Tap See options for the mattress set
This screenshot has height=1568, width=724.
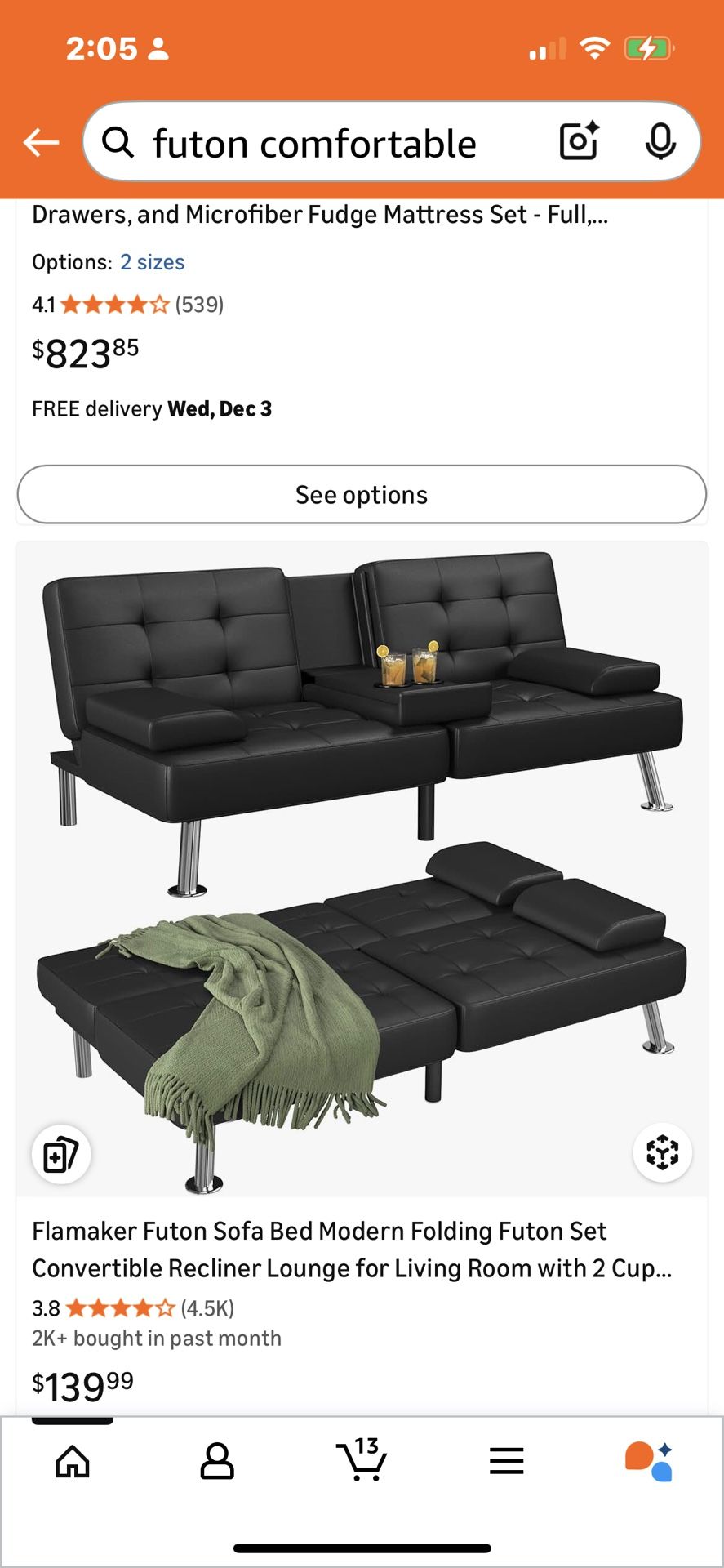(x=362, y=494)
